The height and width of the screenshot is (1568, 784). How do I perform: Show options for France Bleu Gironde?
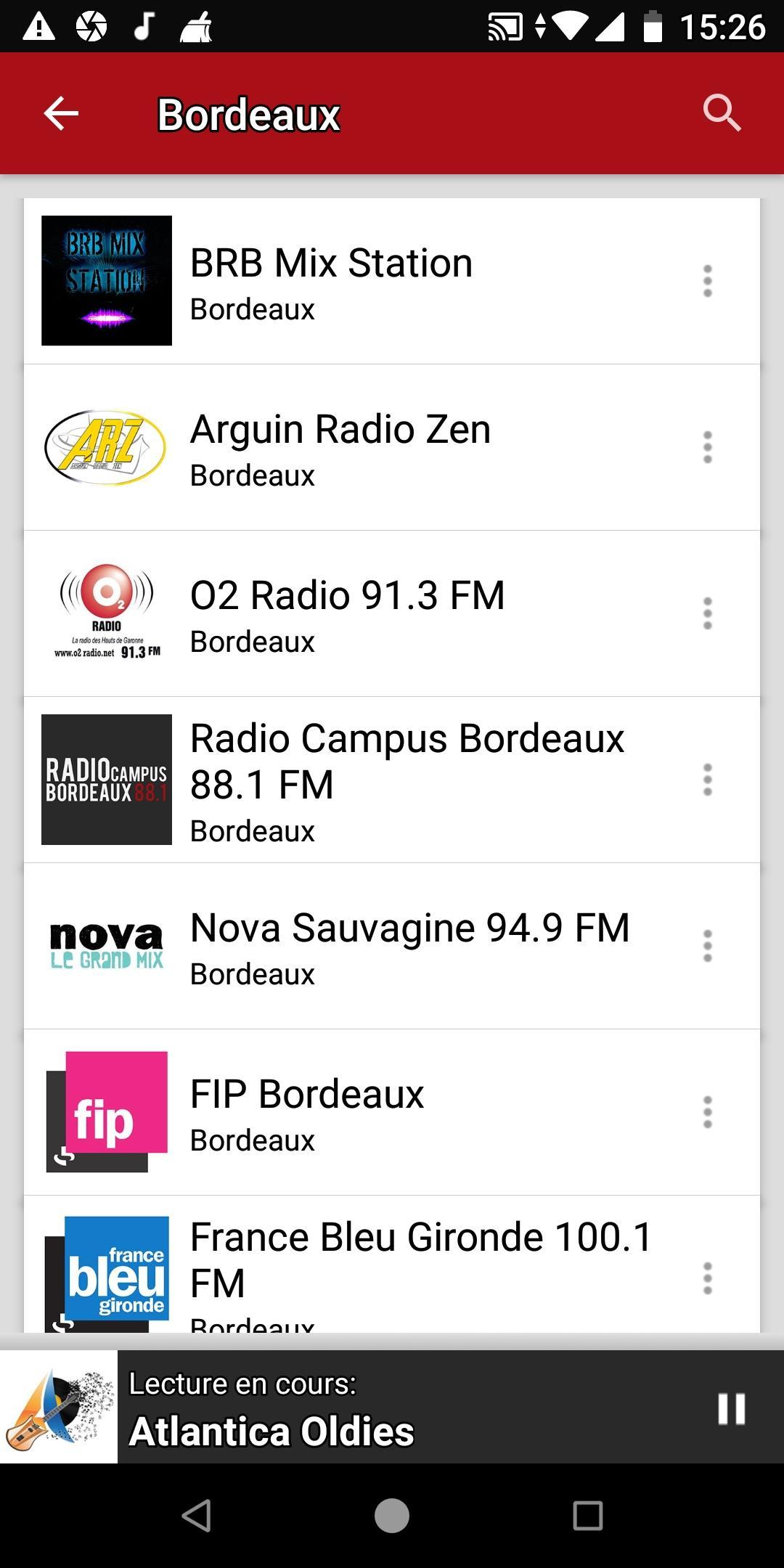[708, 1278]
